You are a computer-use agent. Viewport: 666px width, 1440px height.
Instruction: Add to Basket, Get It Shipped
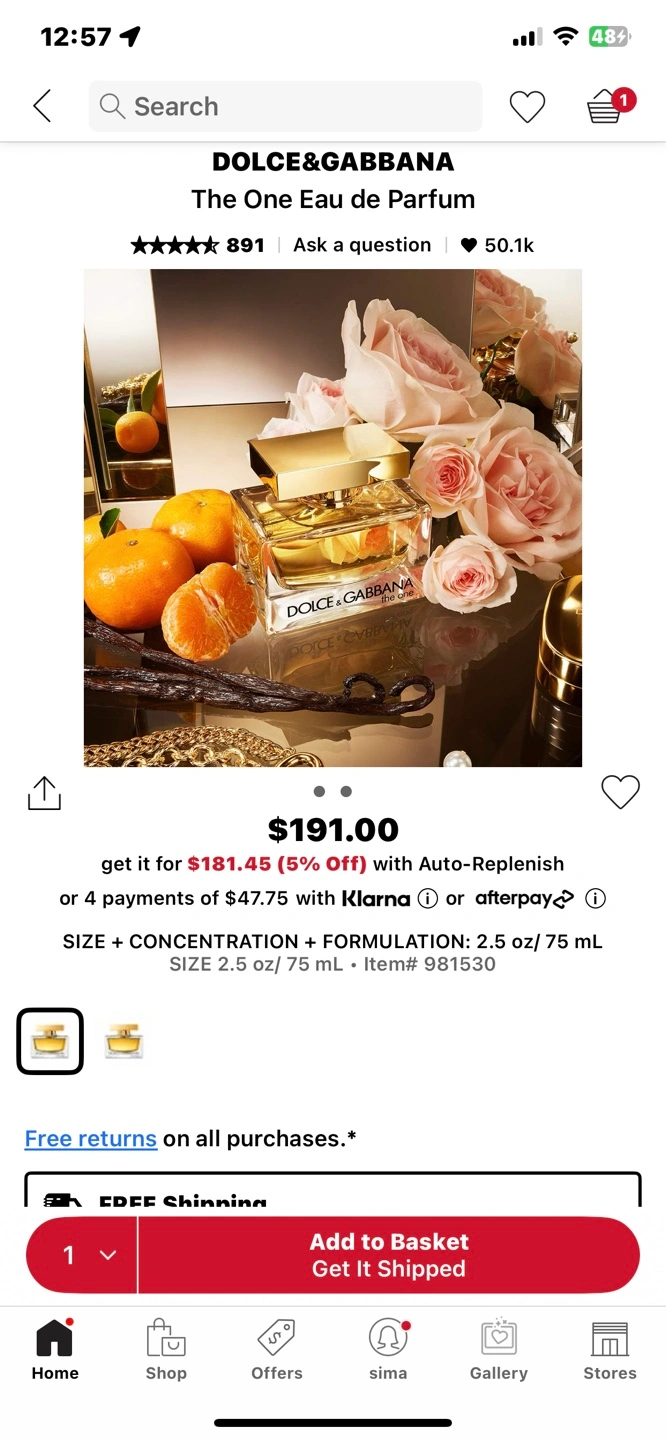[x=389, y=1255]
